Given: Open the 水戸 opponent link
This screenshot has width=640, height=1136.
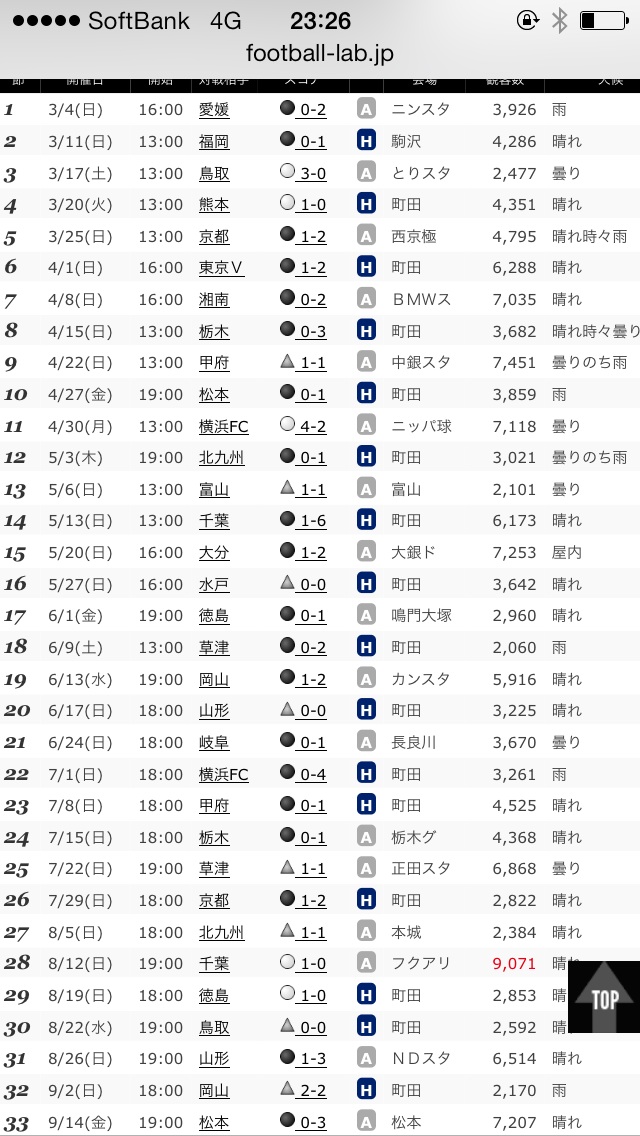Looking at the screenshot, I should point(214,584).
